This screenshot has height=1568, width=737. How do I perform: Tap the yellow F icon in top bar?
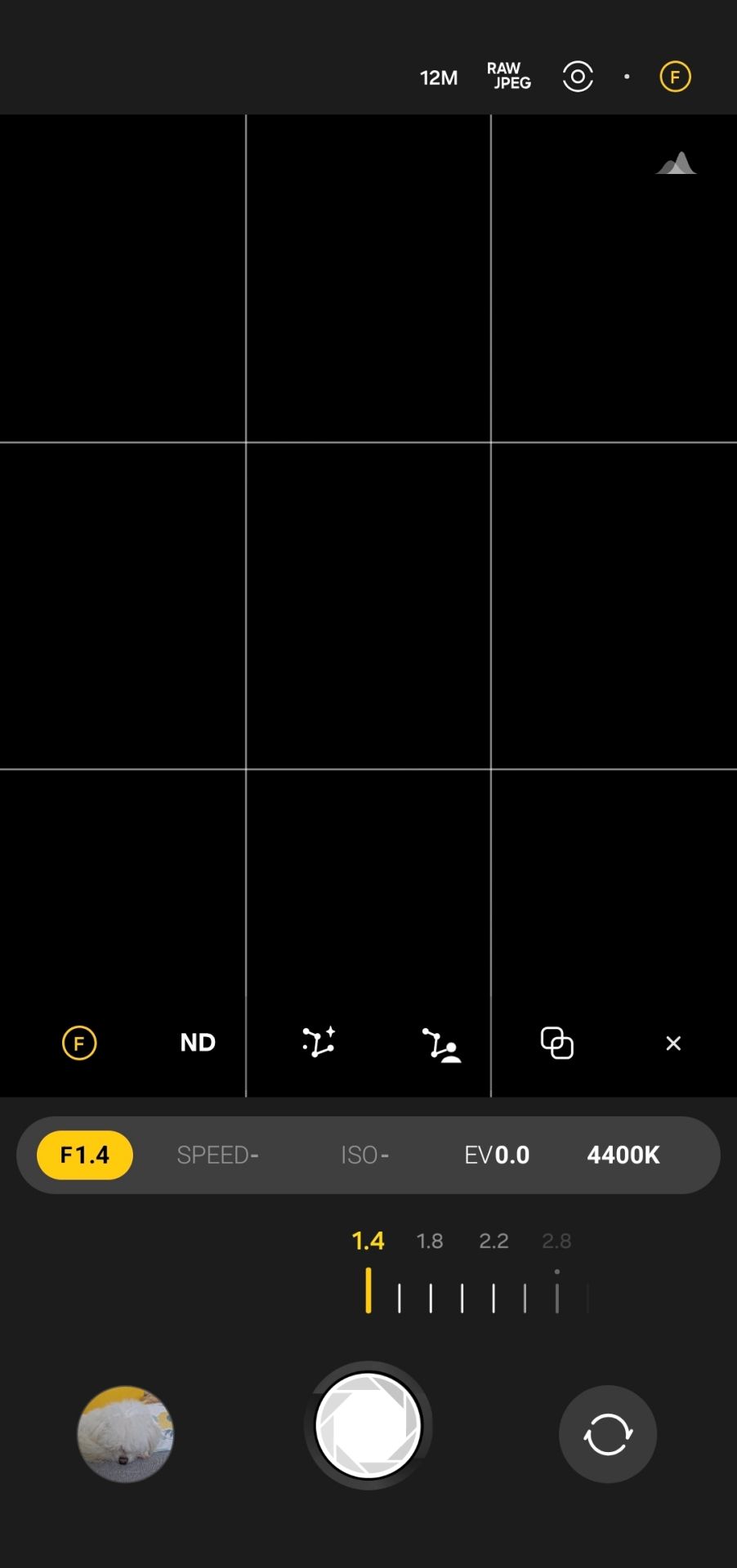[675, 78]
